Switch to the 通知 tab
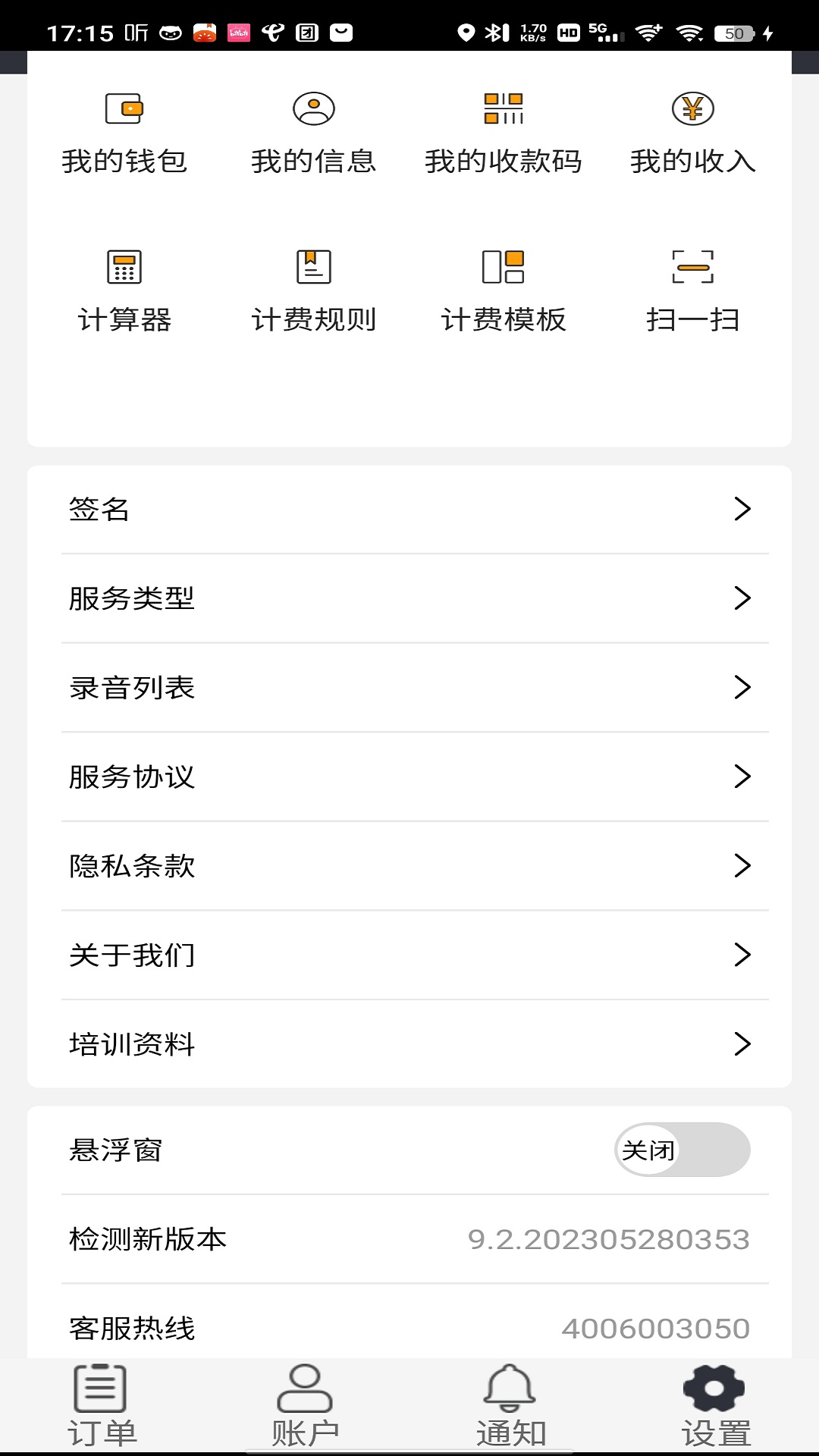The width and height of the screenshot is (819, 1456). pos(510,1405)
